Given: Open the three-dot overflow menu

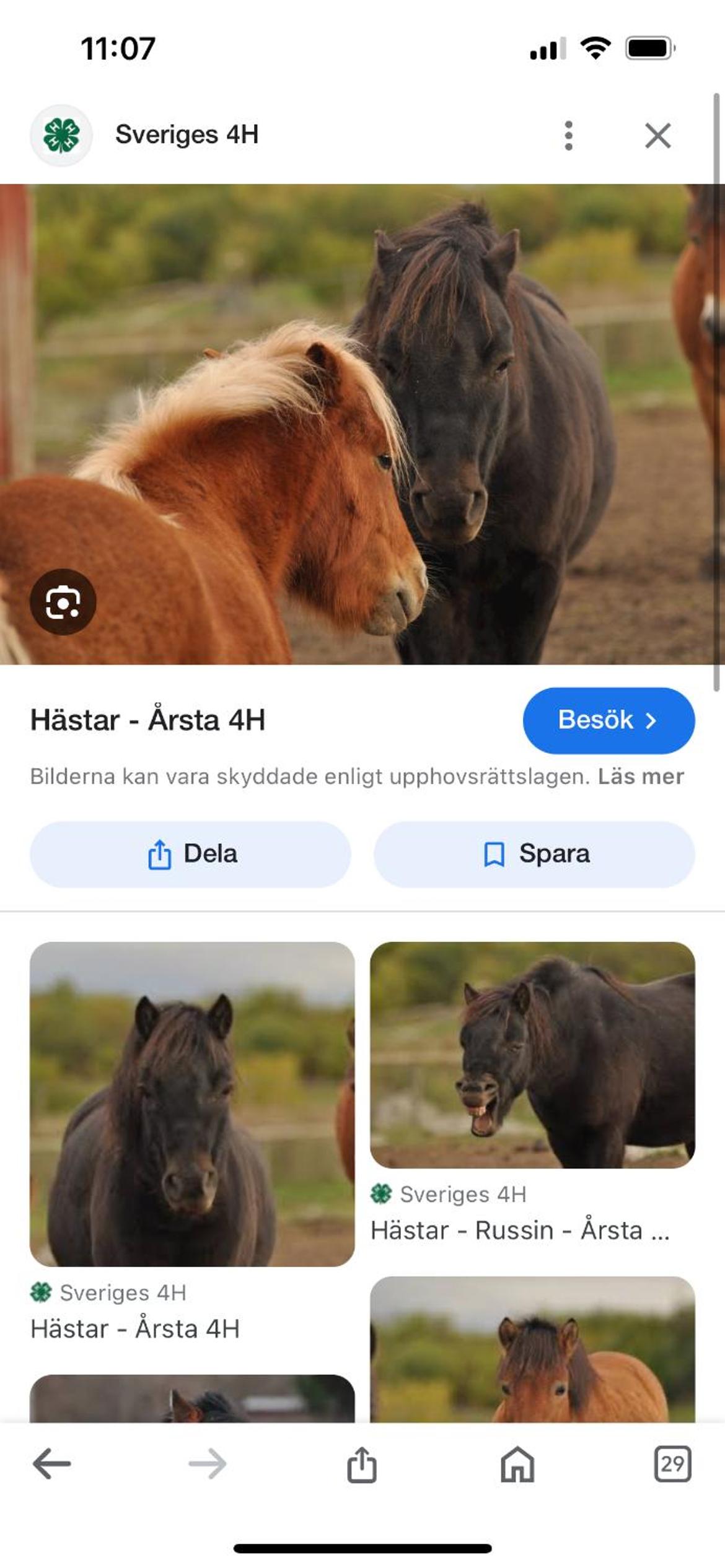Looking at the screenshot, I should [x=568, y=136].
